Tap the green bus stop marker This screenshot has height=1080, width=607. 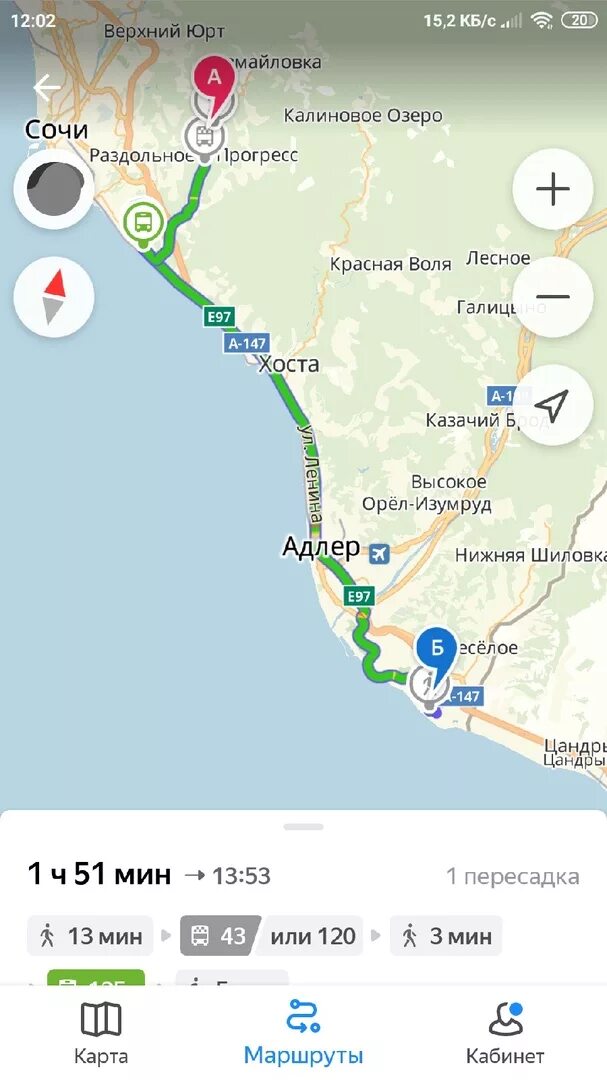point(143,224)
